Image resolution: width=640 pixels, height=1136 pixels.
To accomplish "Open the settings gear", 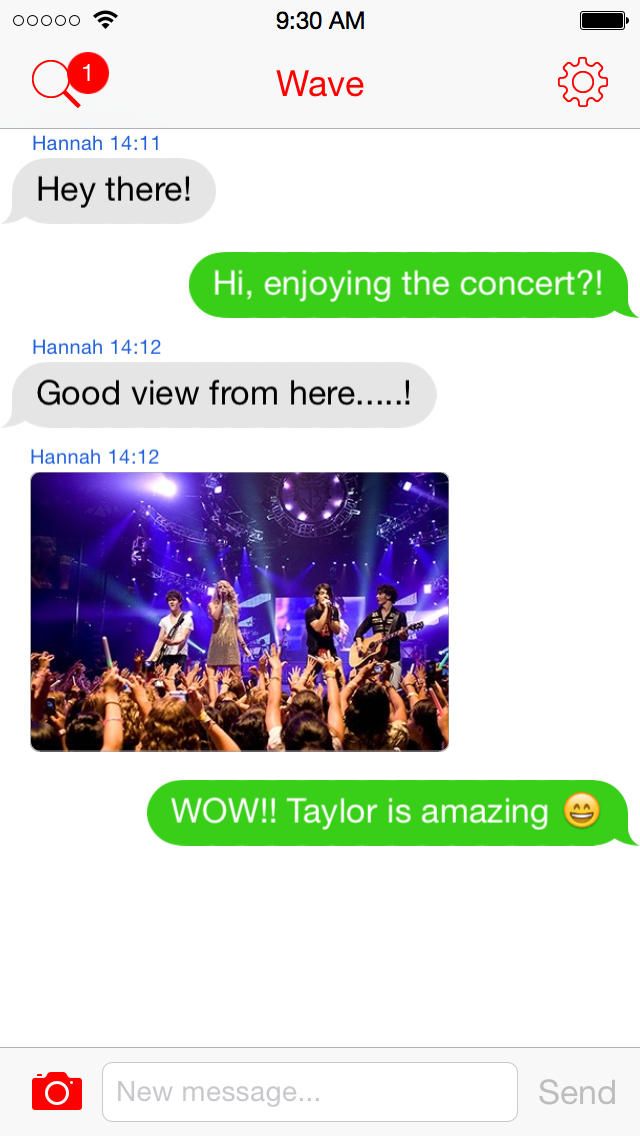I will 582,82.
